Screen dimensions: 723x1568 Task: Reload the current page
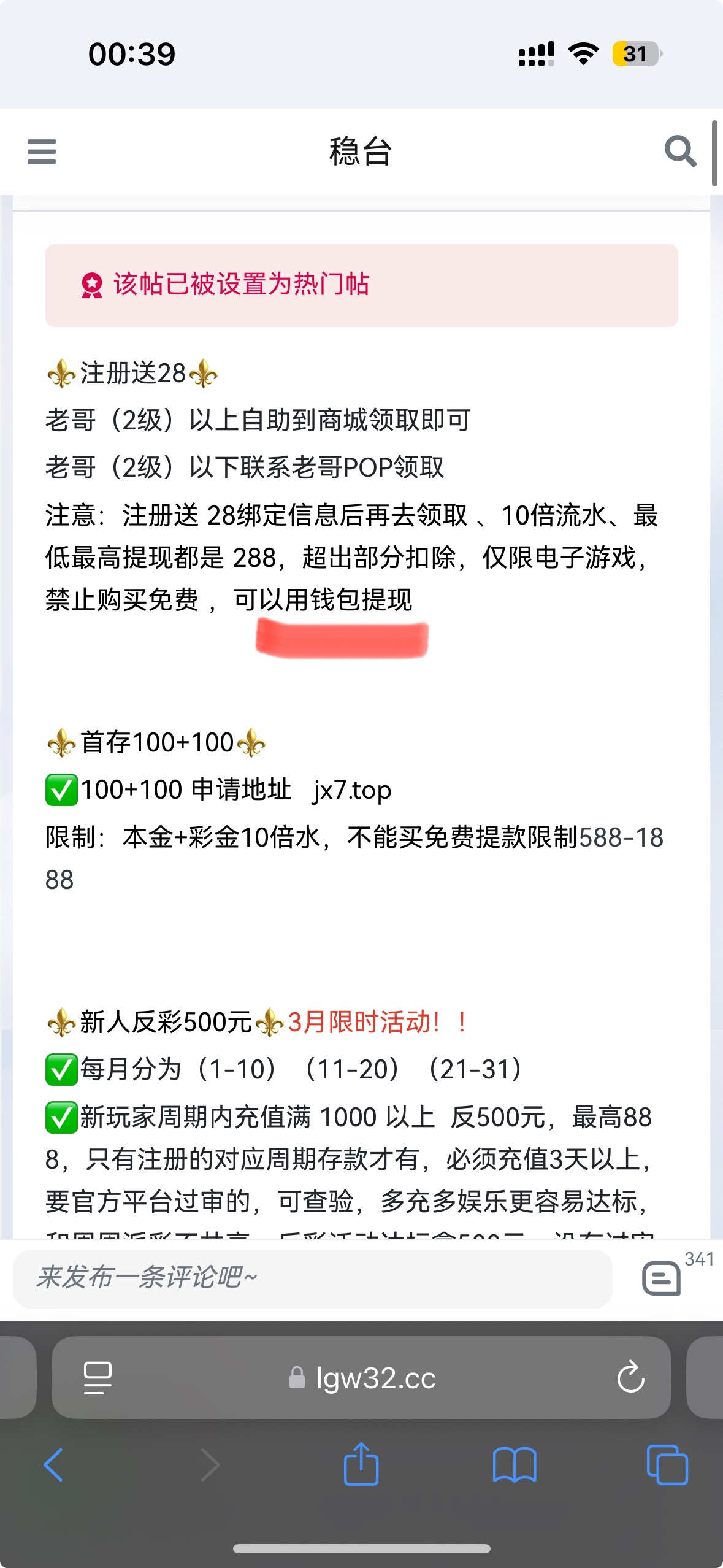coord(630,1378)
